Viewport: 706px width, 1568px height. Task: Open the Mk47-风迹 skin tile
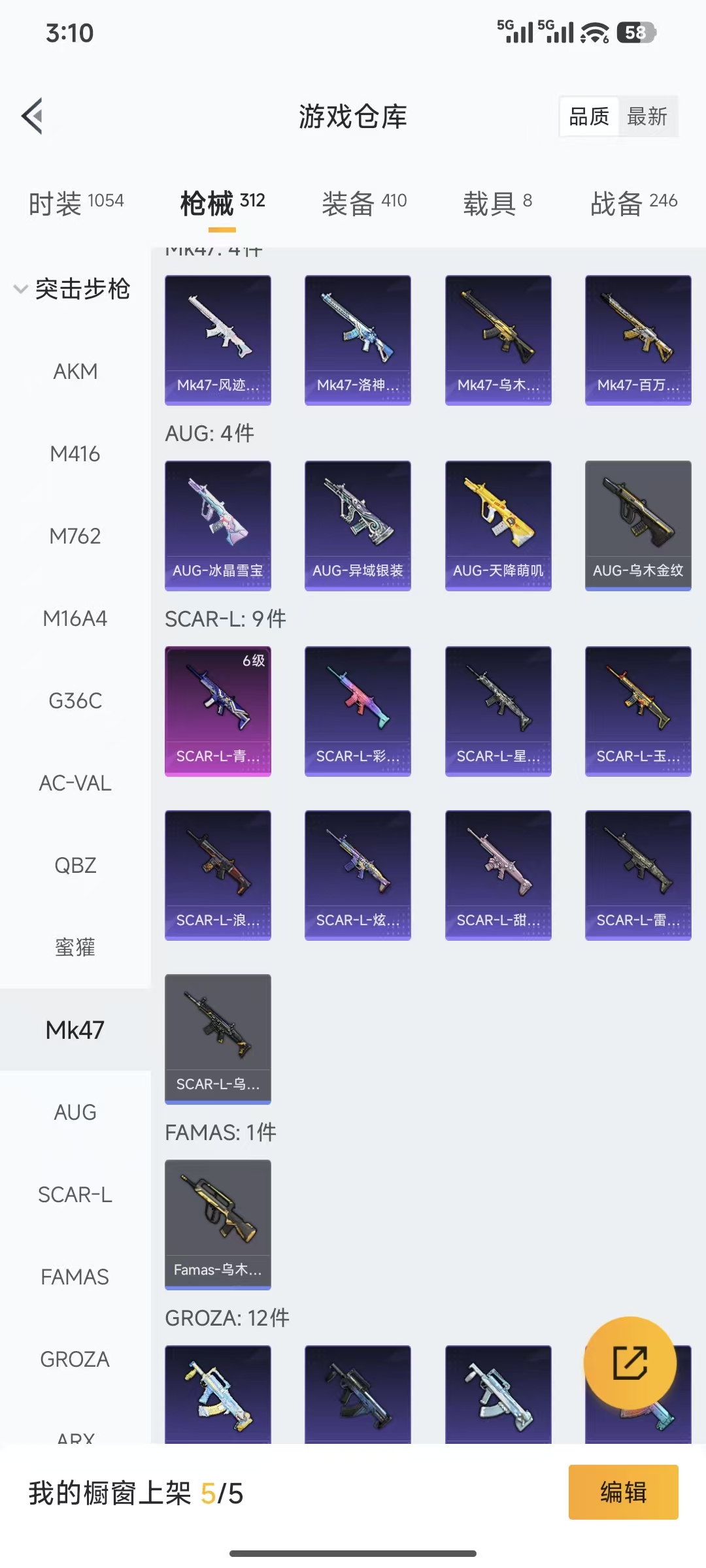pos(218,340)
